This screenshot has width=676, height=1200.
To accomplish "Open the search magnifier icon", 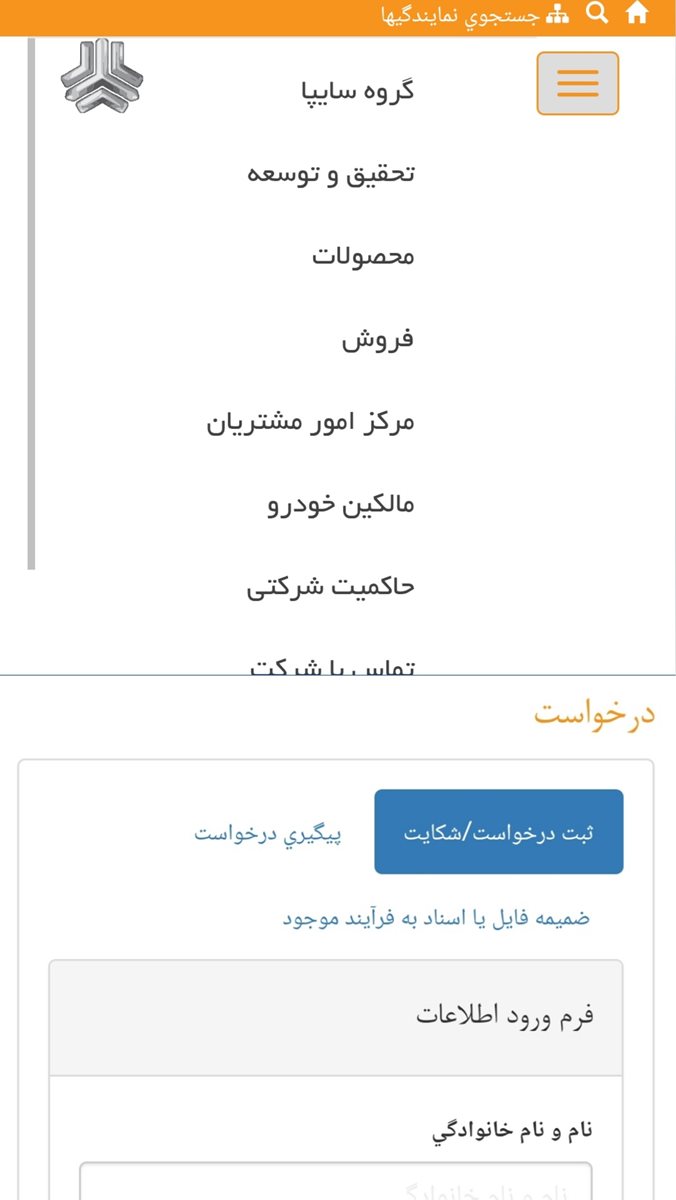I will pyautogui.click(x=597, y=14).
